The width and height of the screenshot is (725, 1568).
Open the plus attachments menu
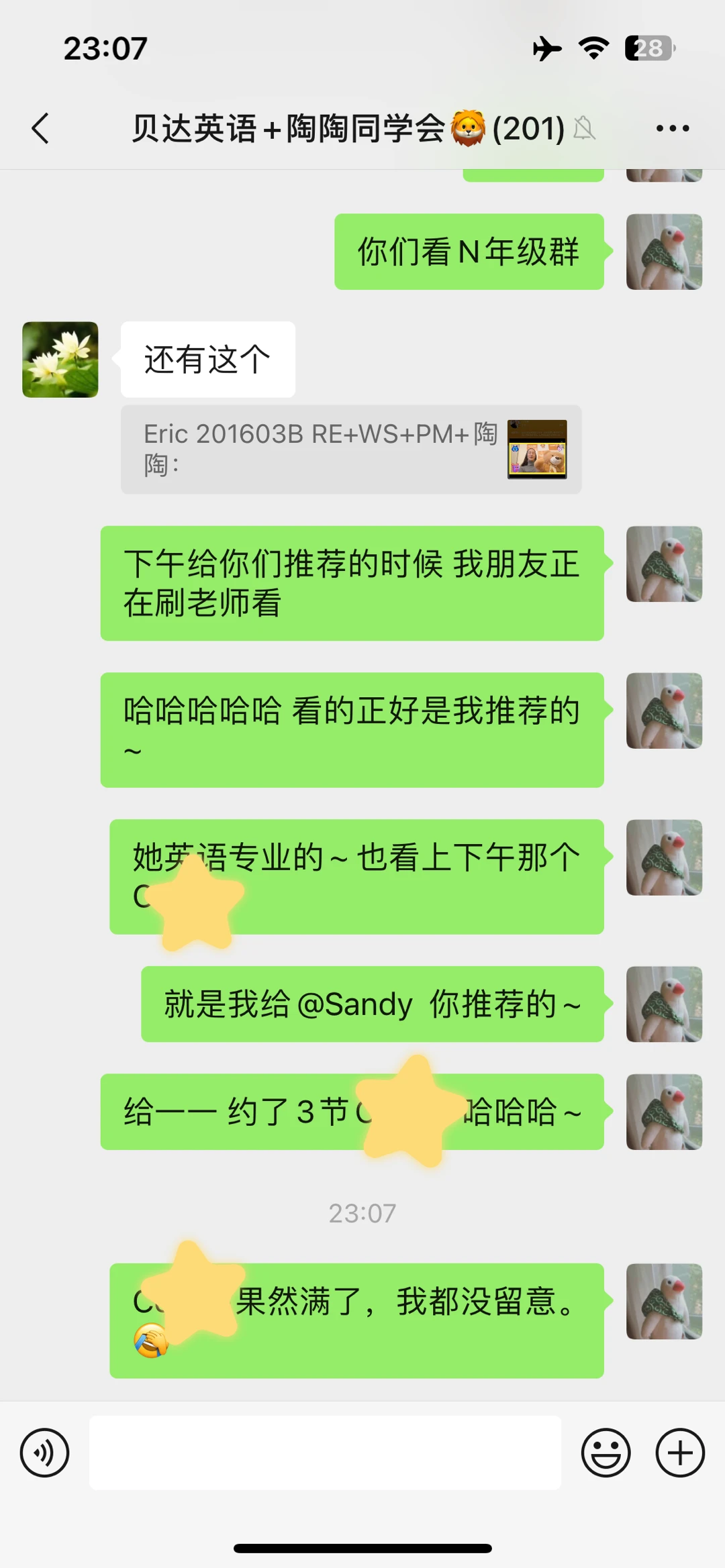pyautogui.click(x=679, y=1453)
